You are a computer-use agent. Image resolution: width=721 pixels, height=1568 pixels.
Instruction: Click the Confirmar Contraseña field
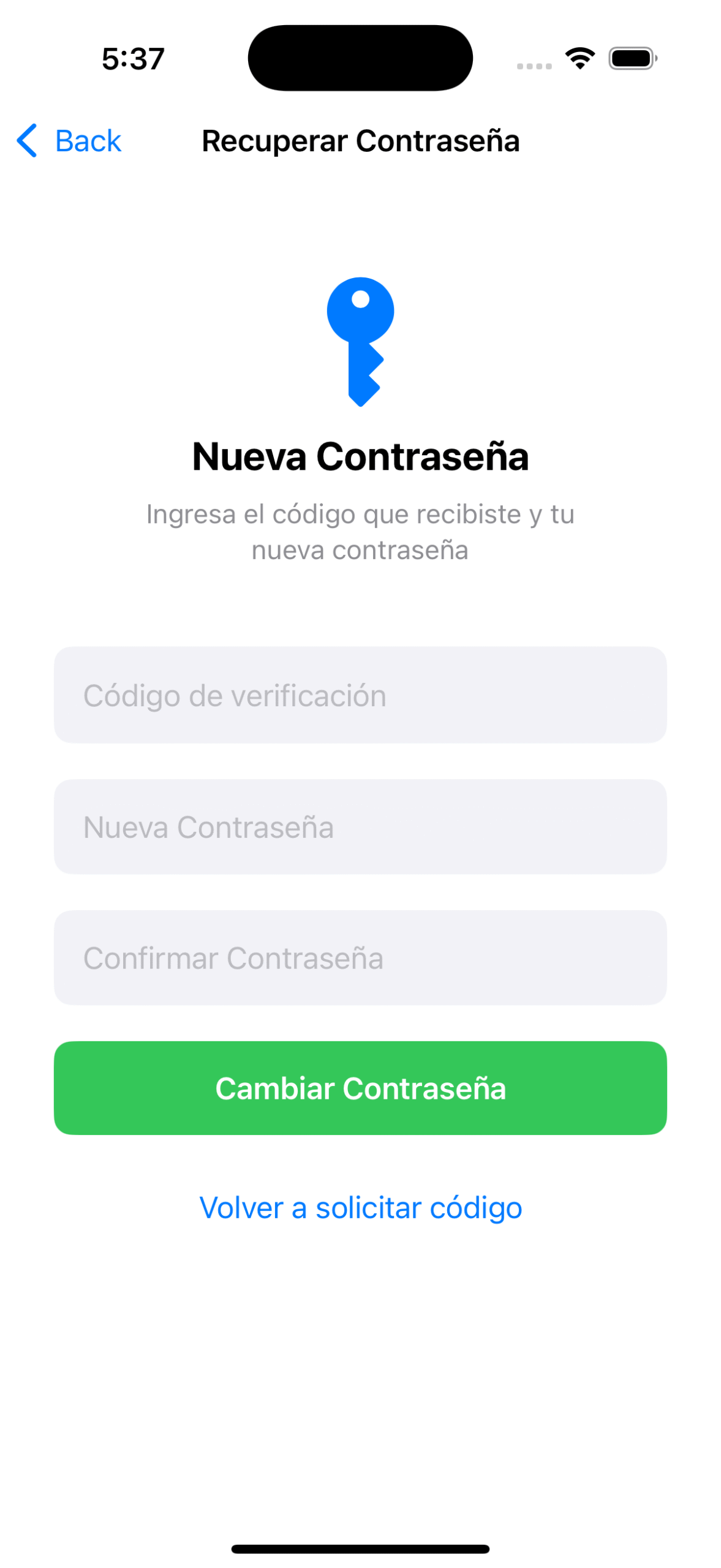click(360, 958)
